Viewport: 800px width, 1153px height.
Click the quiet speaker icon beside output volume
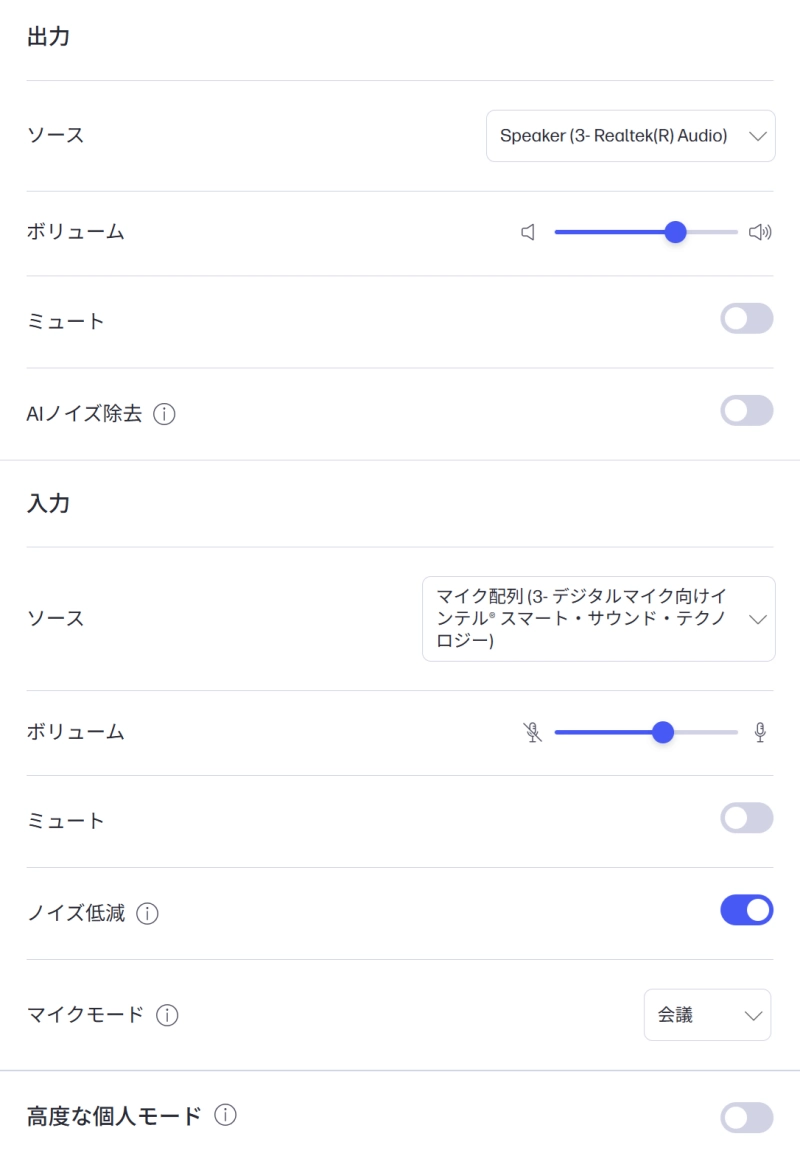tap(529, 231)
